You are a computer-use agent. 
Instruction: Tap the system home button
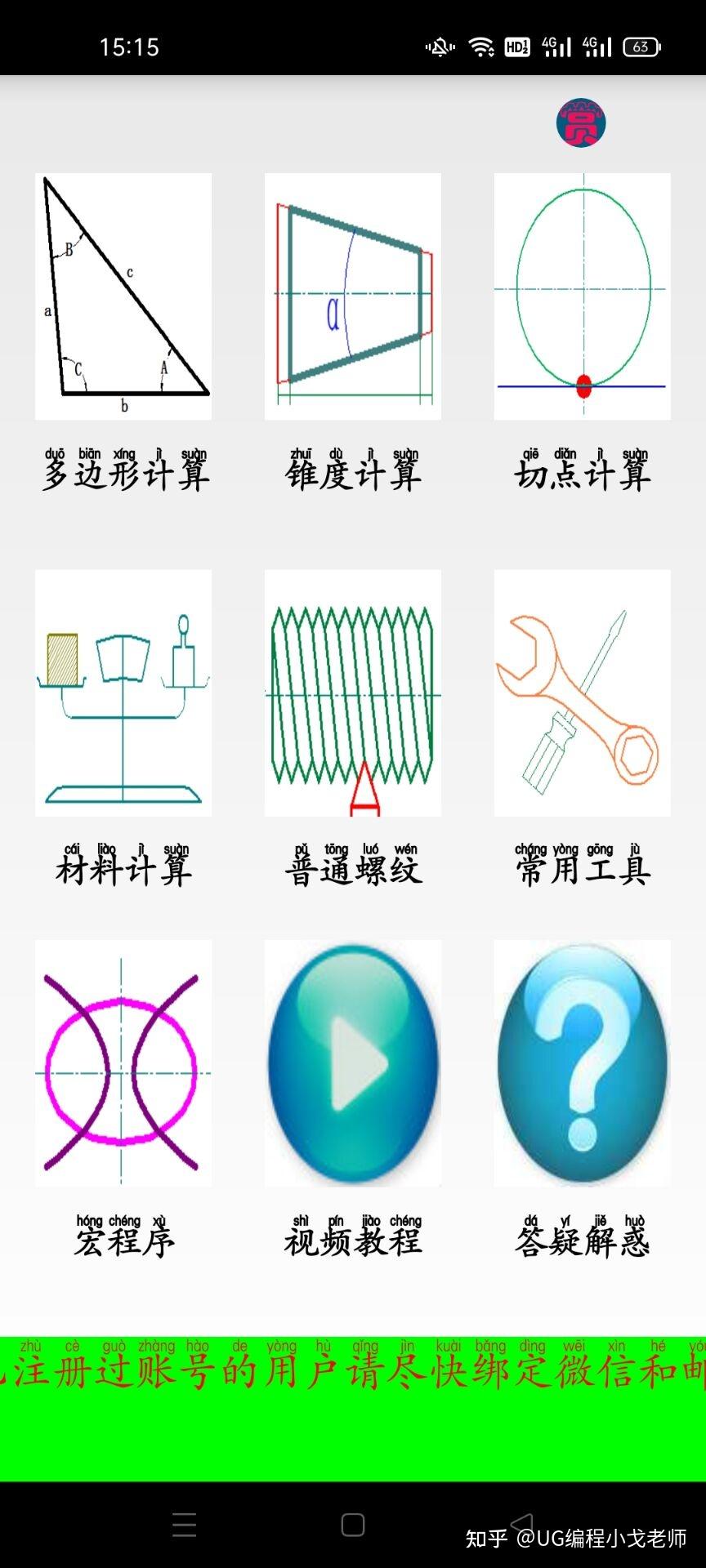point(353,1525)
